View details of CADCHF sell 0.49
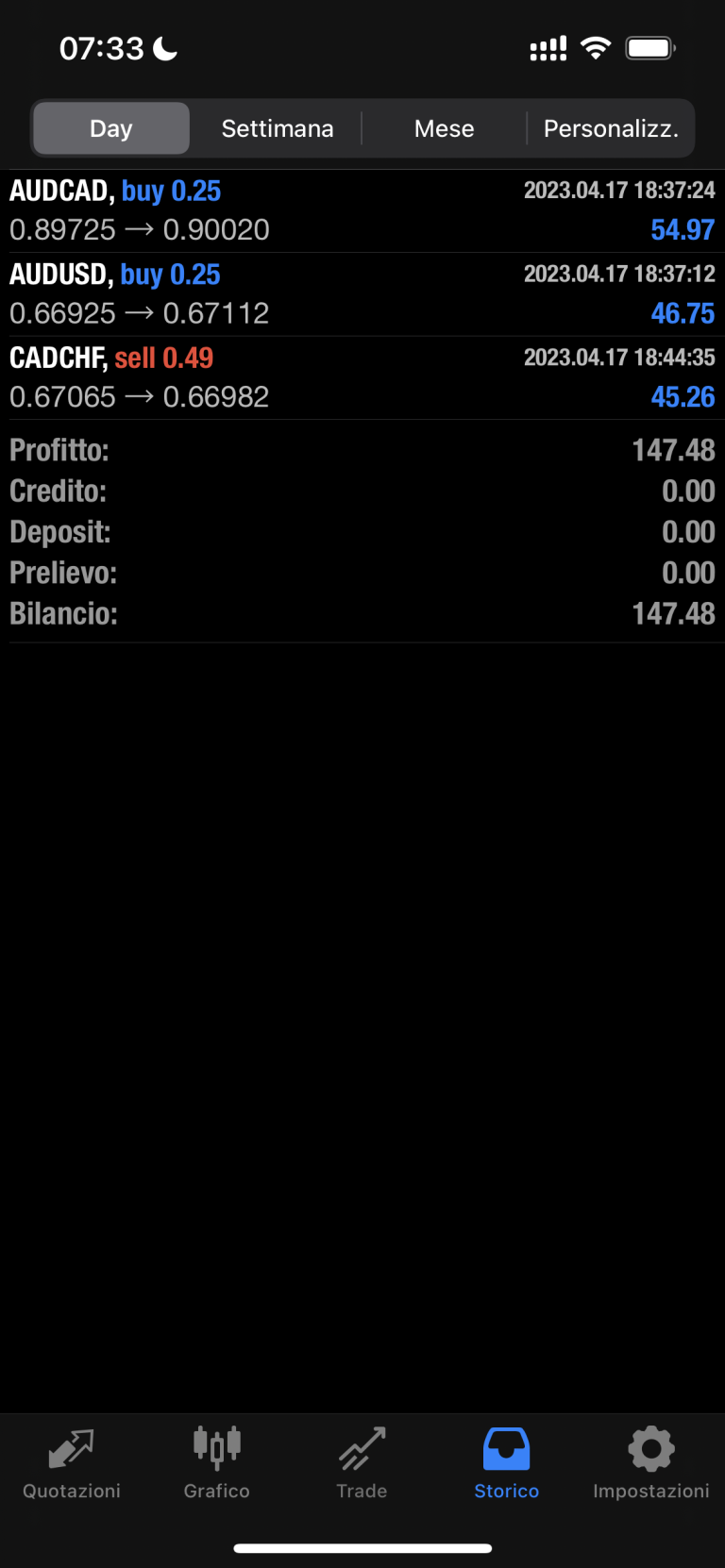This screenshot has width=725, height=1568. click(x=362, y=377)
